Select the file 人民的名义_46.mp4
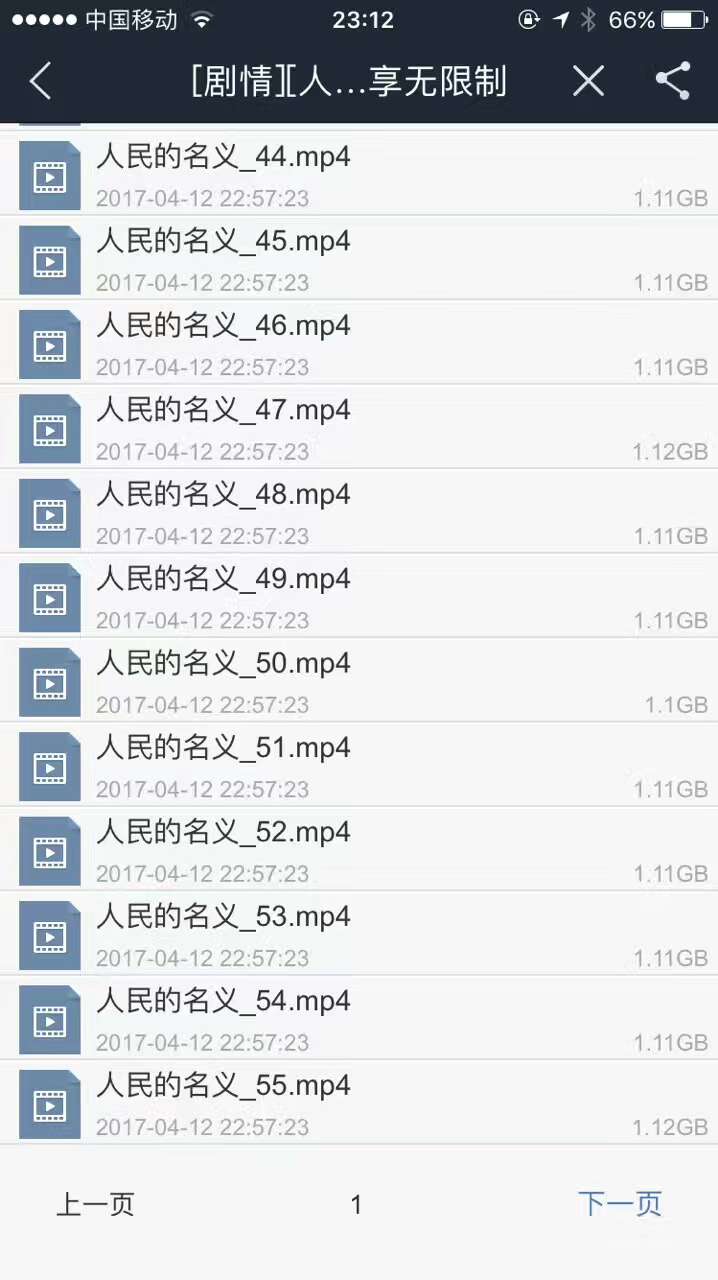This screenshot has height=1280, width=718. 359,343
